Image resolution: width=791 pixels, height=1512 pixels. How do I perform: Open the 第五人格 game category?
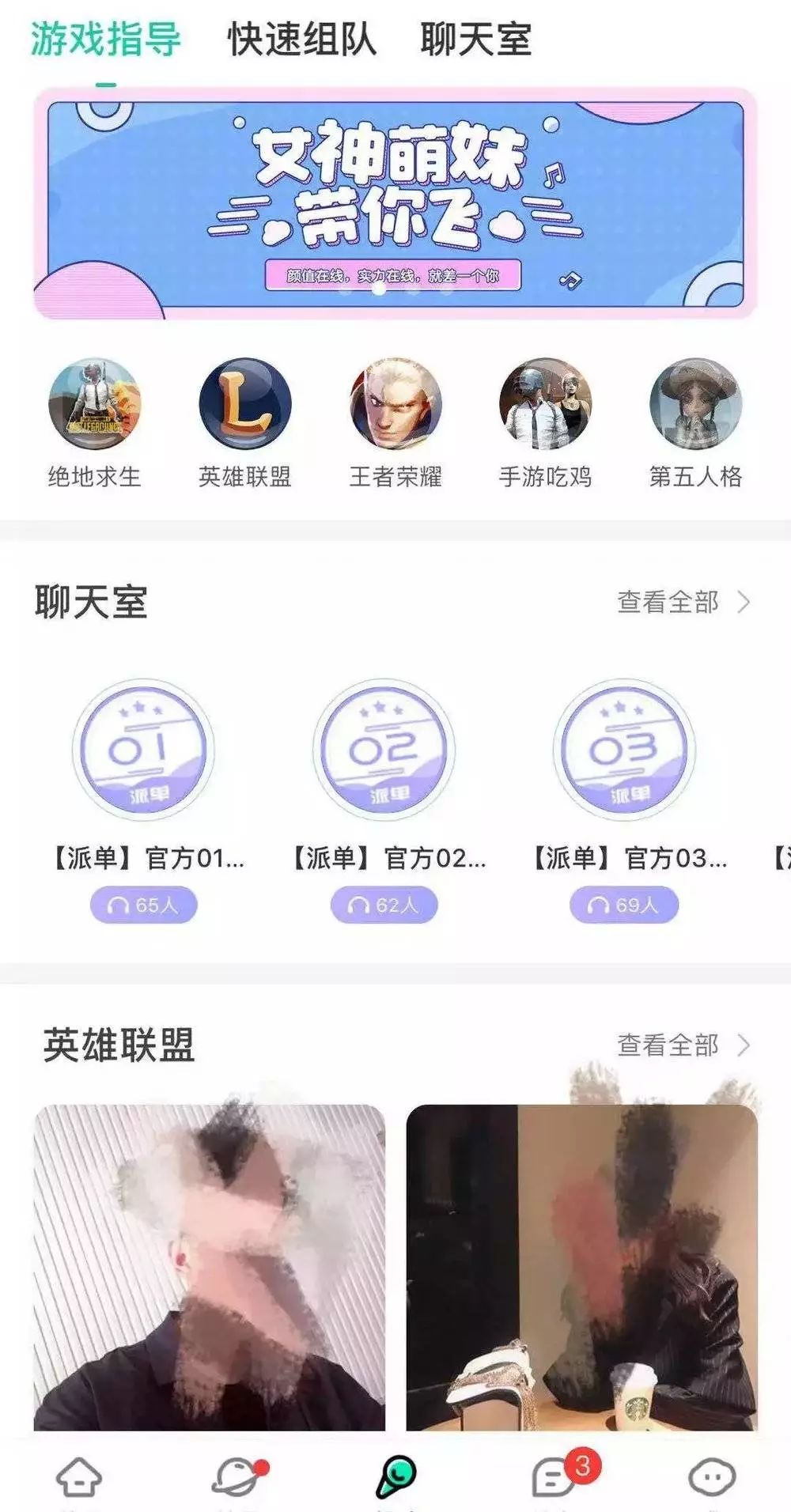pos(696,405)
